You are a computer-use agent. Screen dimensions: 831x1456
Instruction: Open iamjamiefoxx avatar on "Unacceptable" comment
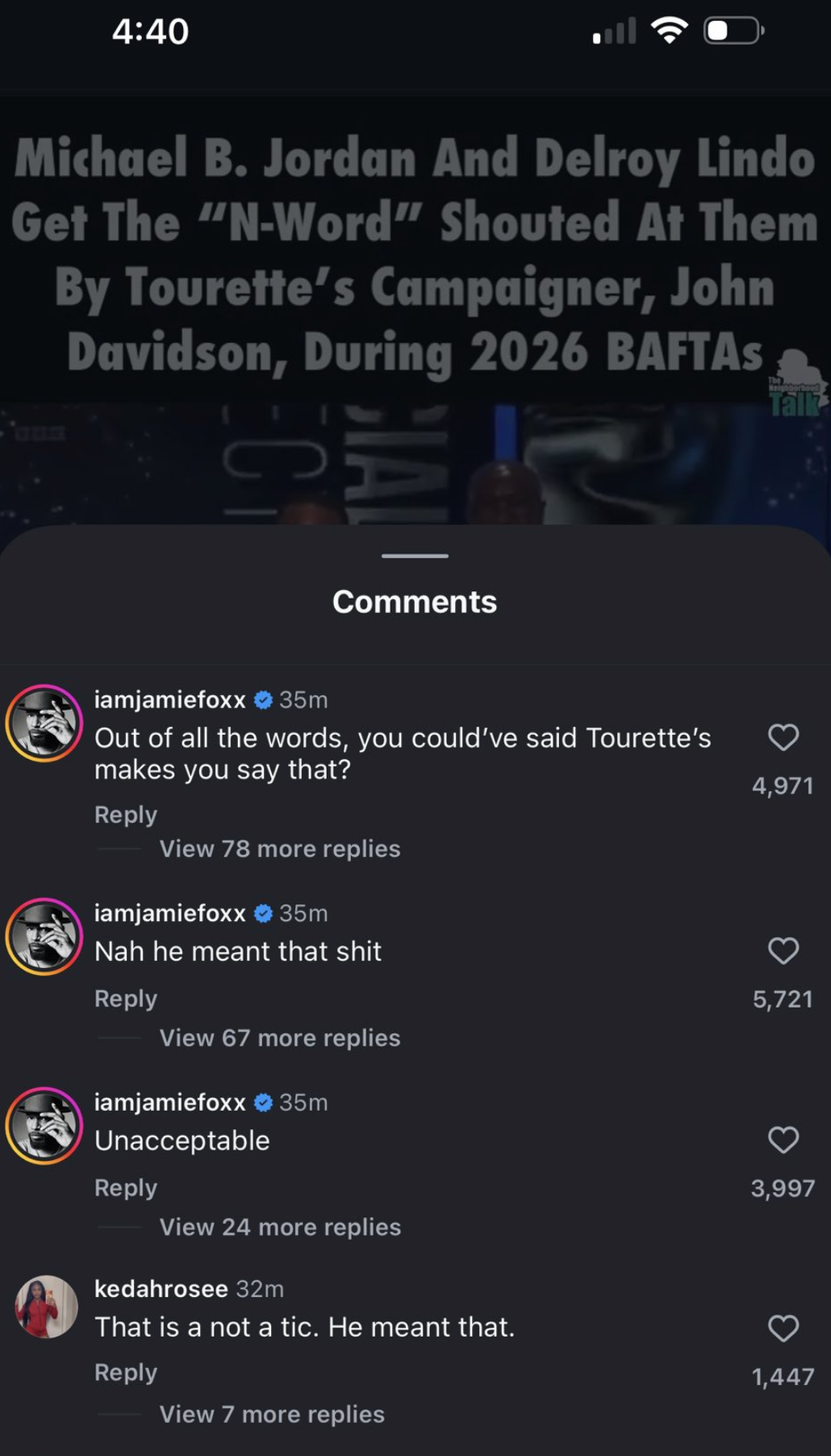[44, 1126]
